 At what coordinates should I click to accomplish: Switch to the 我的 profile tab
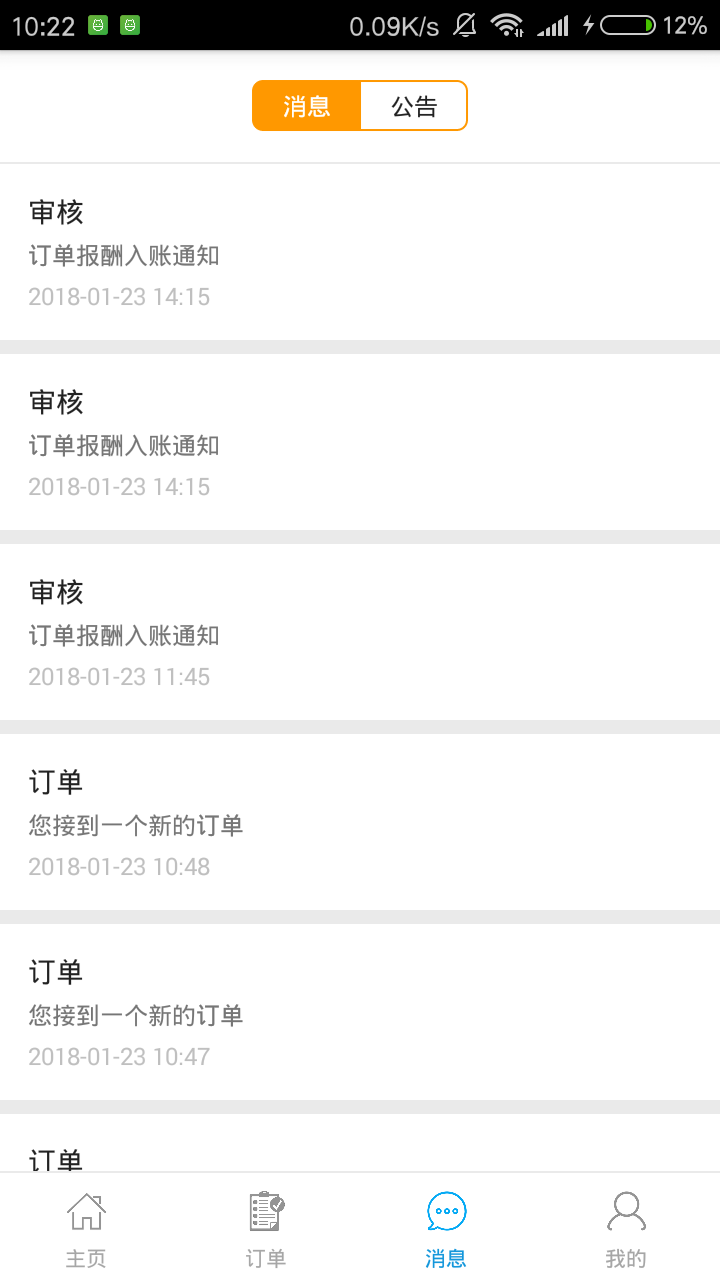pos(626,1228)
